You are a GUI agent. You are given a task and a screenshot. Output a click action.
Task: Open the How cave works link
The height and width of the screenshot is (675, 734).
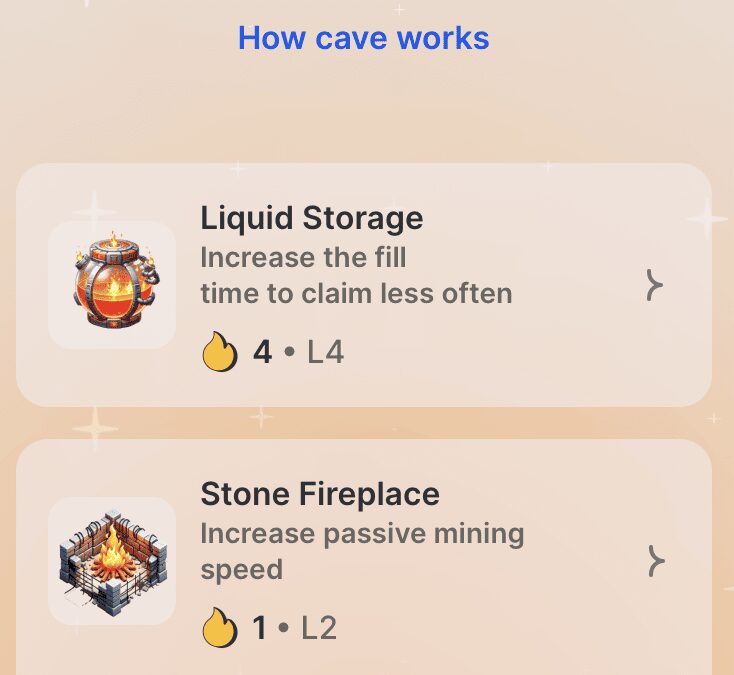(x=363, y=39)
